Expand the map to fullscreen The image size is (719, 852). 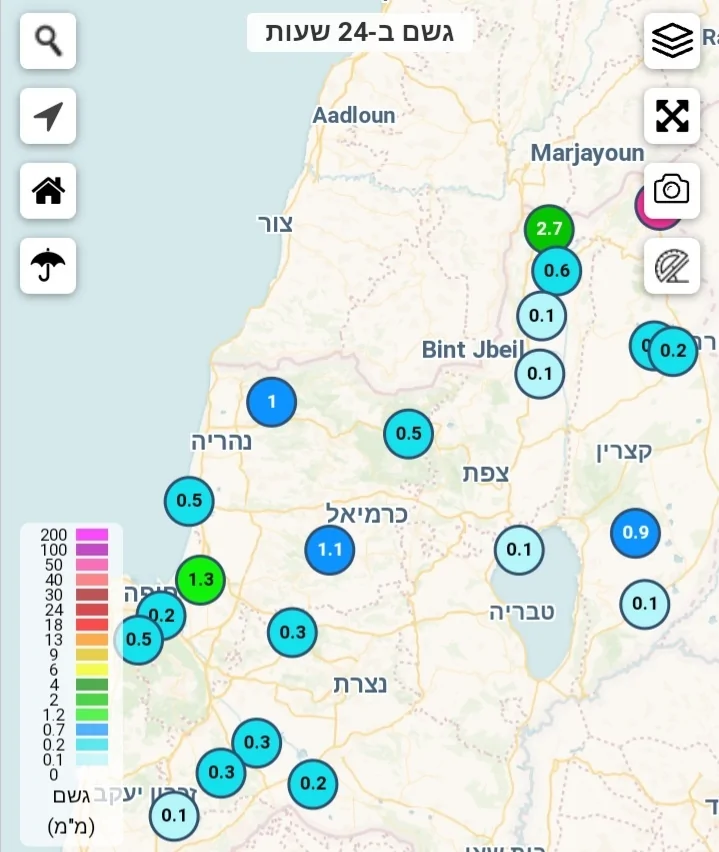pyautogui.click(x=672, y=116)
